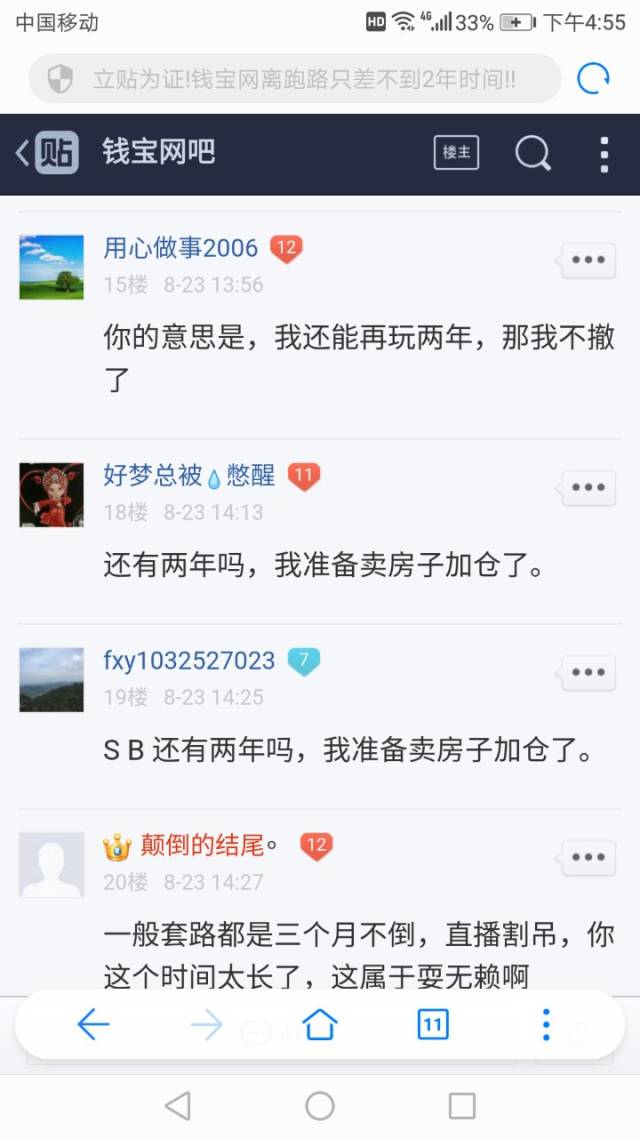Tap the system home button
Viewport: 640px width, 1138px height.
point(320,1105)
